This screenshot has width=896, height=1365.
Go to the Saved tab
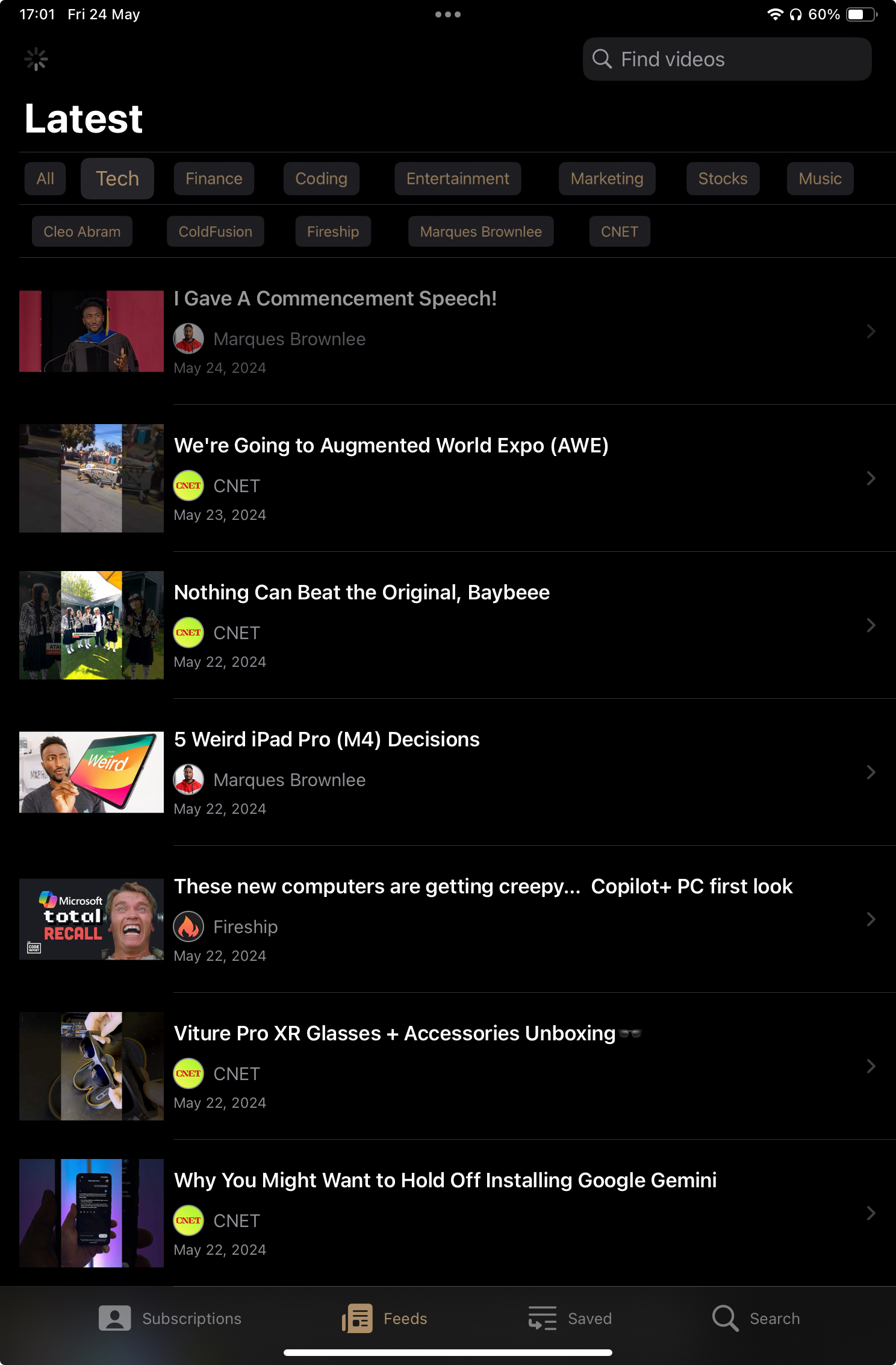click(x=570, y=1318)
